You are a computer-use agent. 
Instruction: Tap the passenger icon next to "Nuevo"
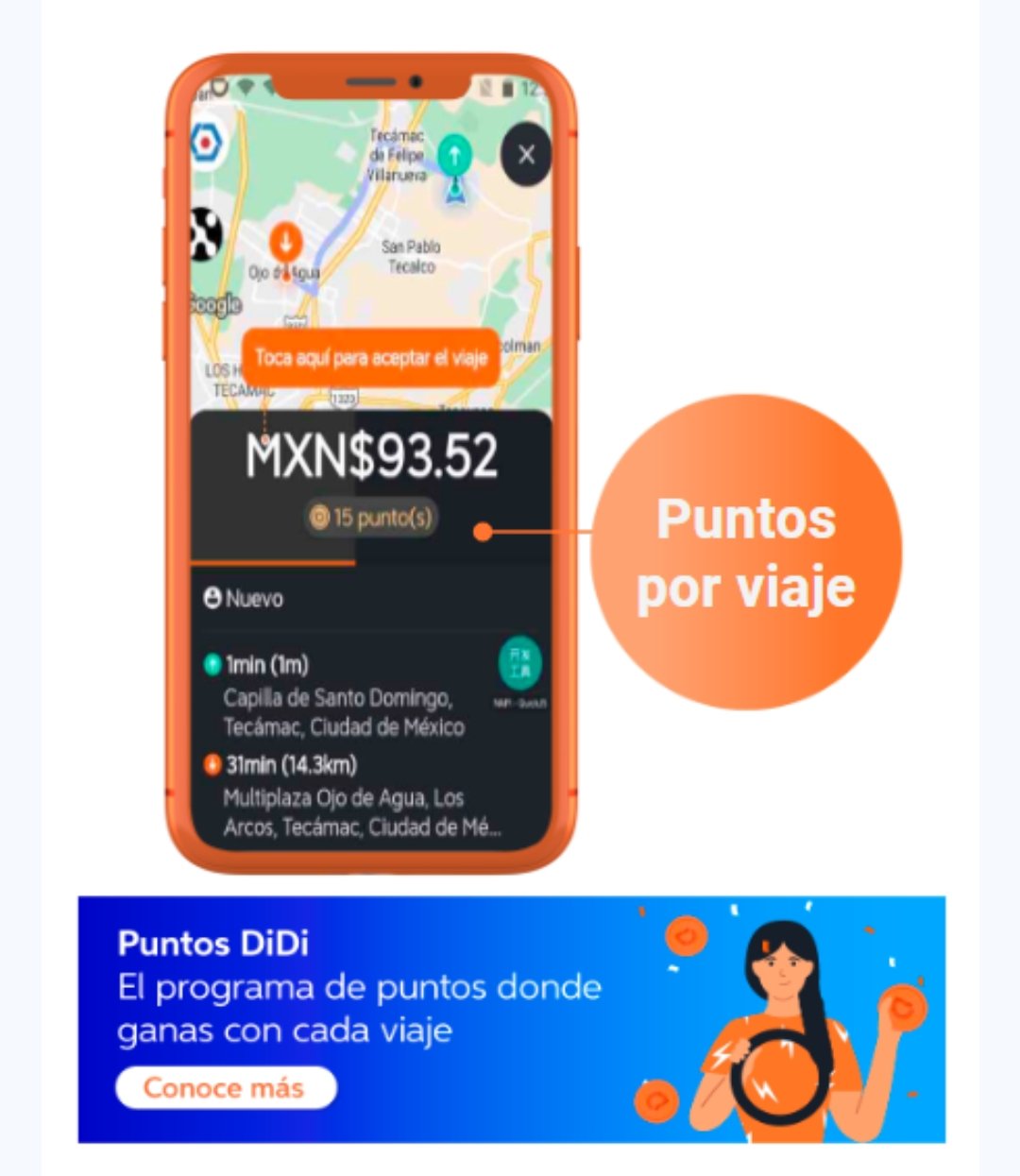(x=212, y=598)
